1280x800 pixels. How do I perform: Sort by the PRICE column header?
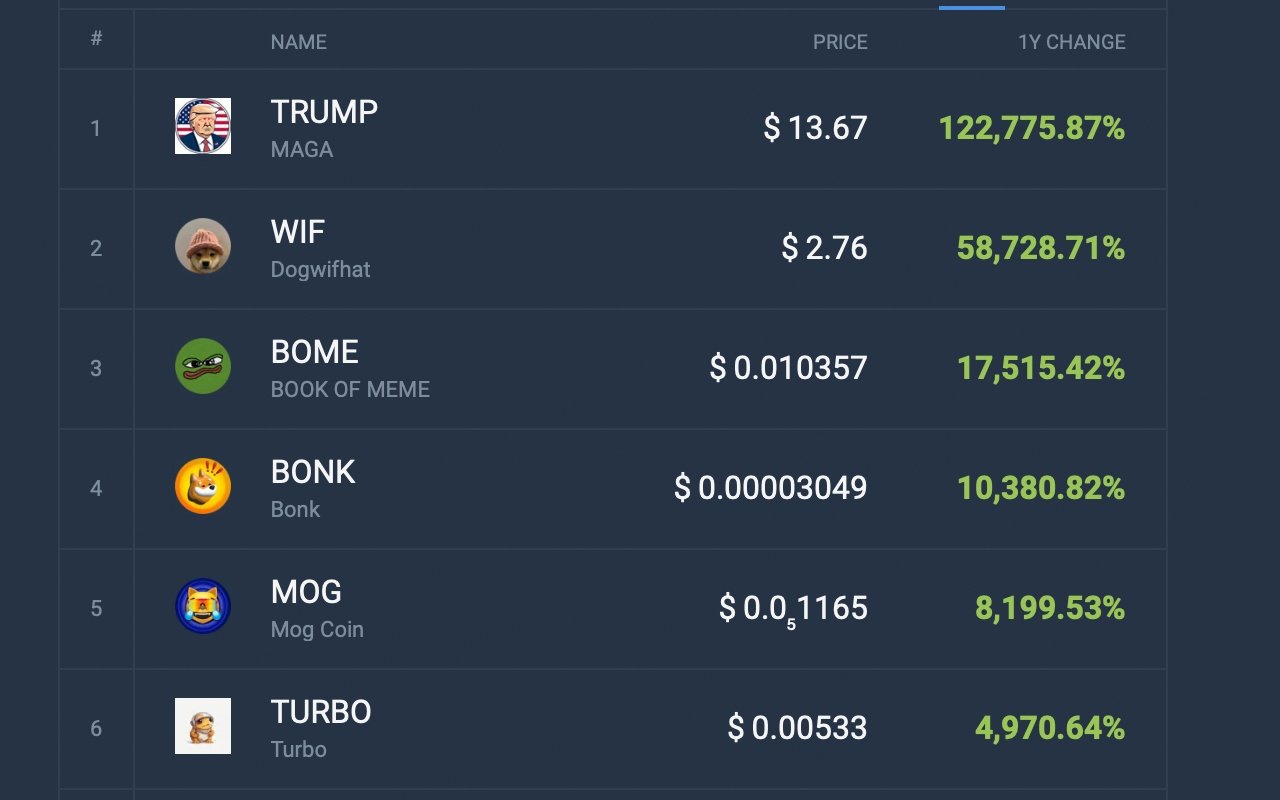(x=839, y=42)
